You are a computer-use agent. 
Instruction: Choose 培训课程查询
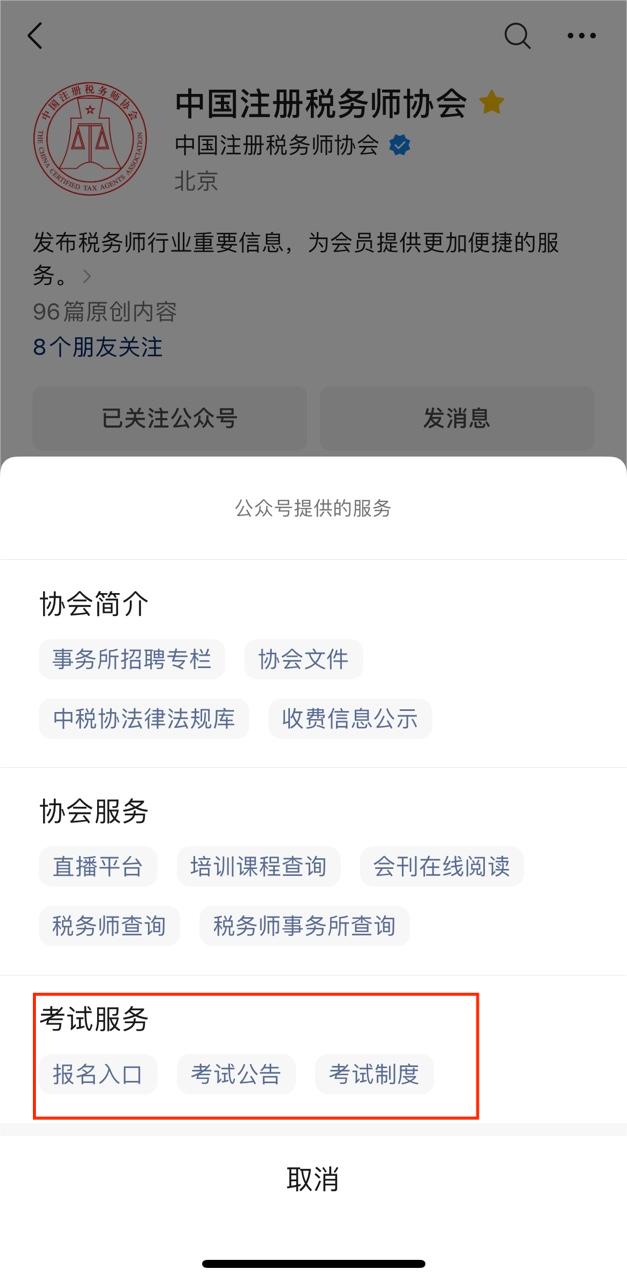pos(258,867)
